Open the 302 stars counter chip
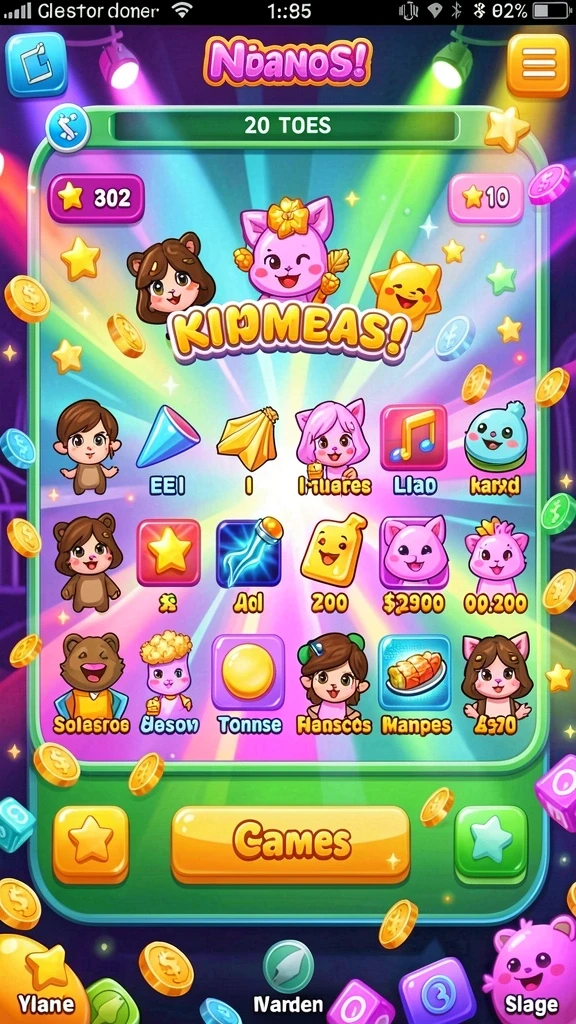This screenshot has height=1024, width=576. click(95, 198)
